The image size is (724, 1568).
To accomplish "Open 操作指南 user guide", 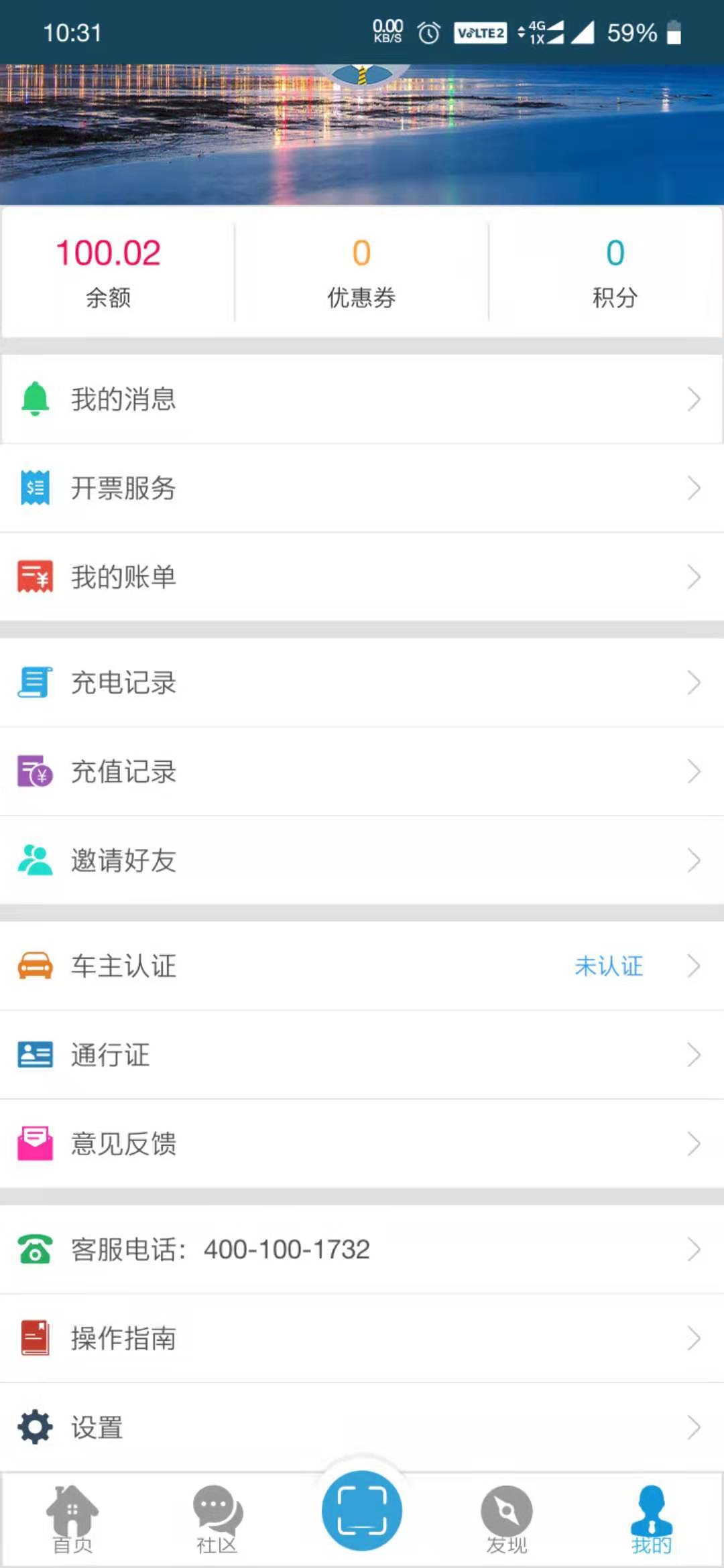I will coord(362,1338).
